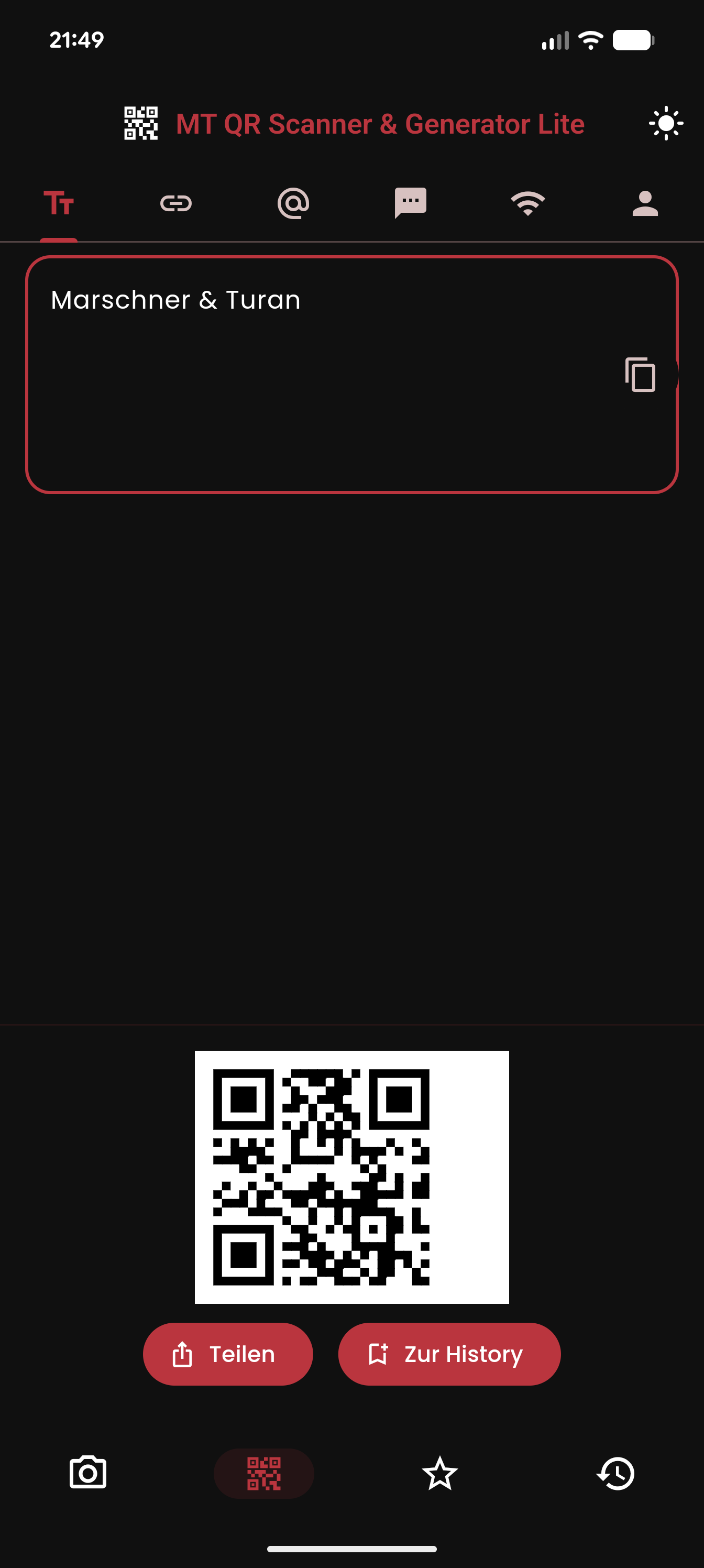Select the QR generator tab
Image resolution: width=704 pixels, height=1568 pixels.
(263, 1473)
